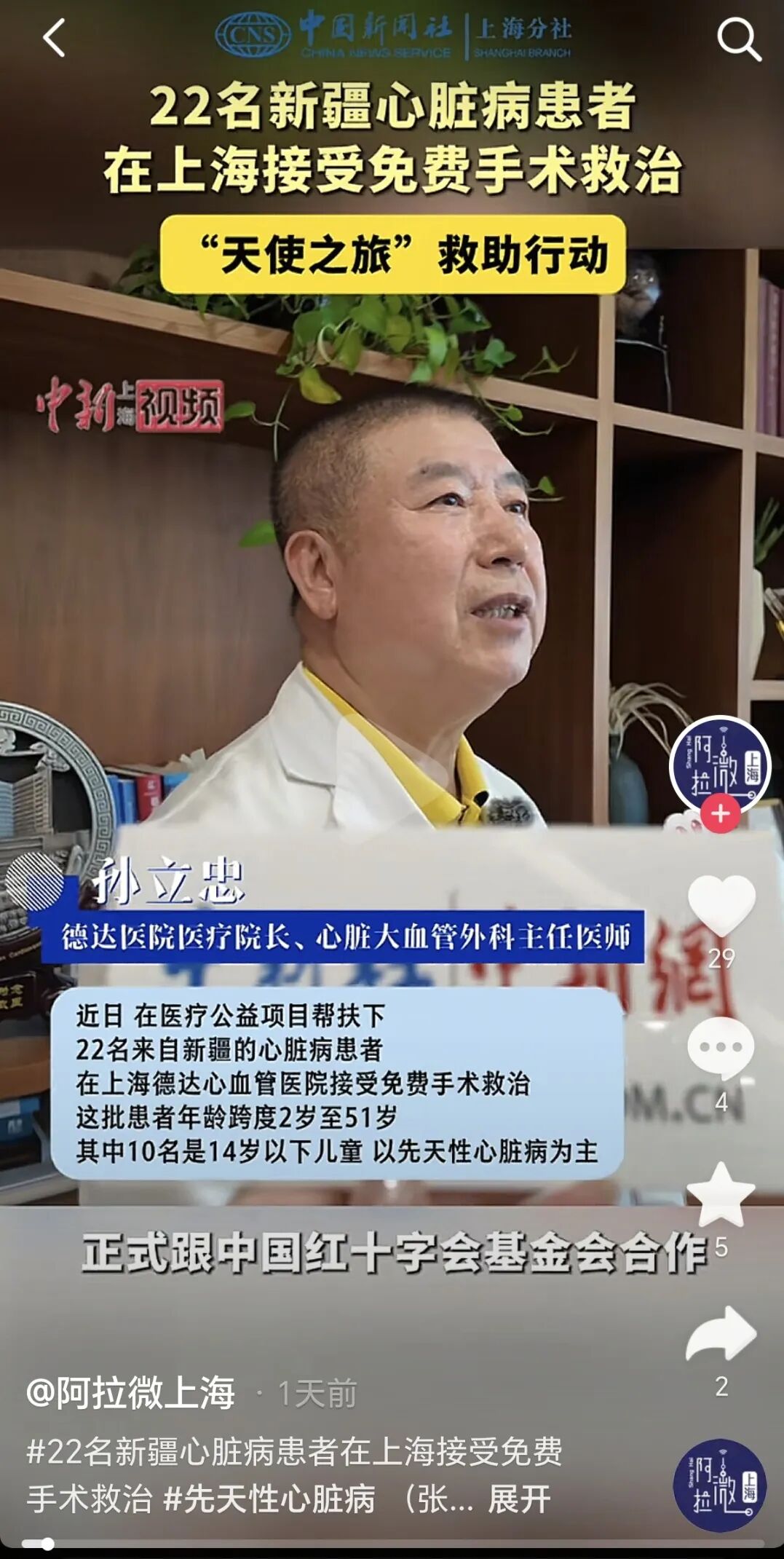
Task: Open search via the magnifier icon
Action: 738,39
